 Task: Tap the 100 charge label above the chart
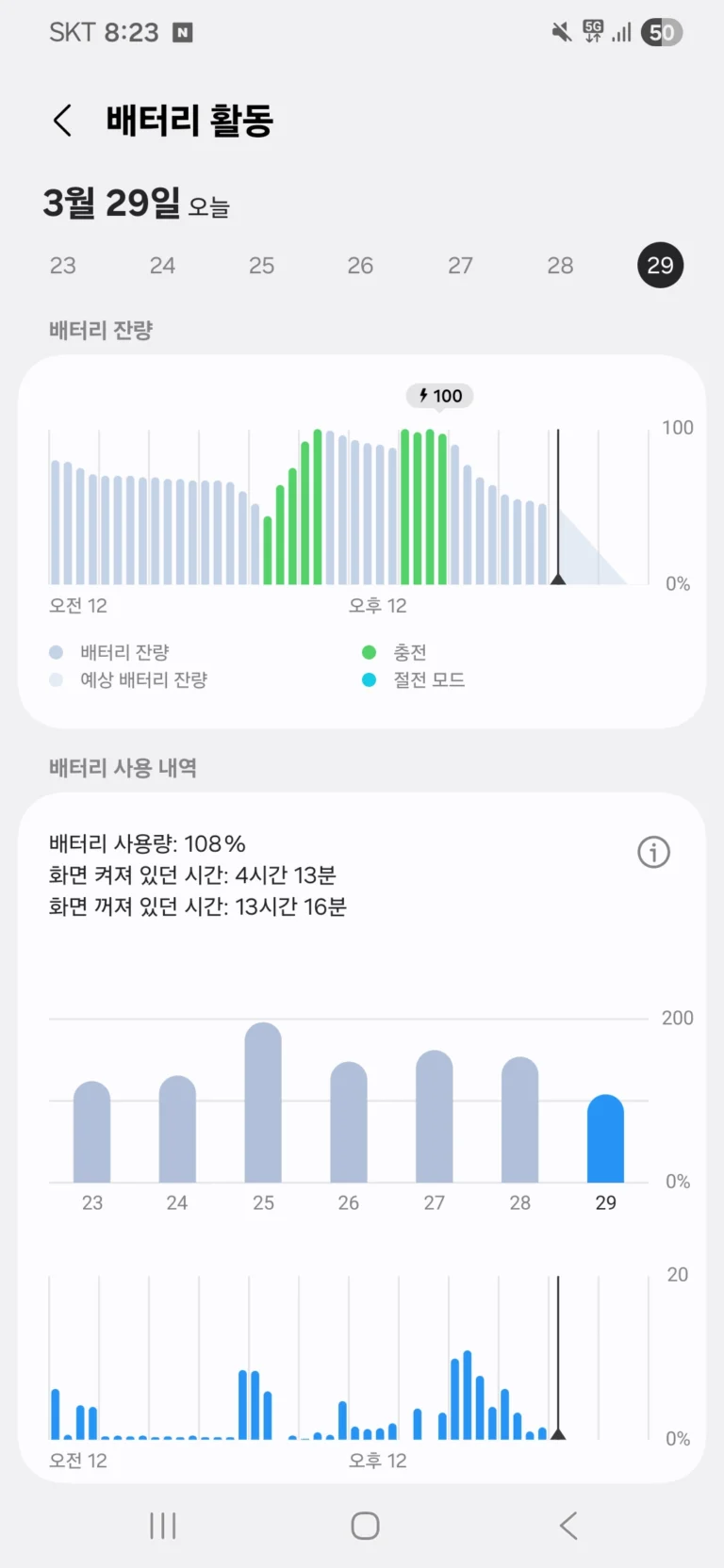point(440,396)
